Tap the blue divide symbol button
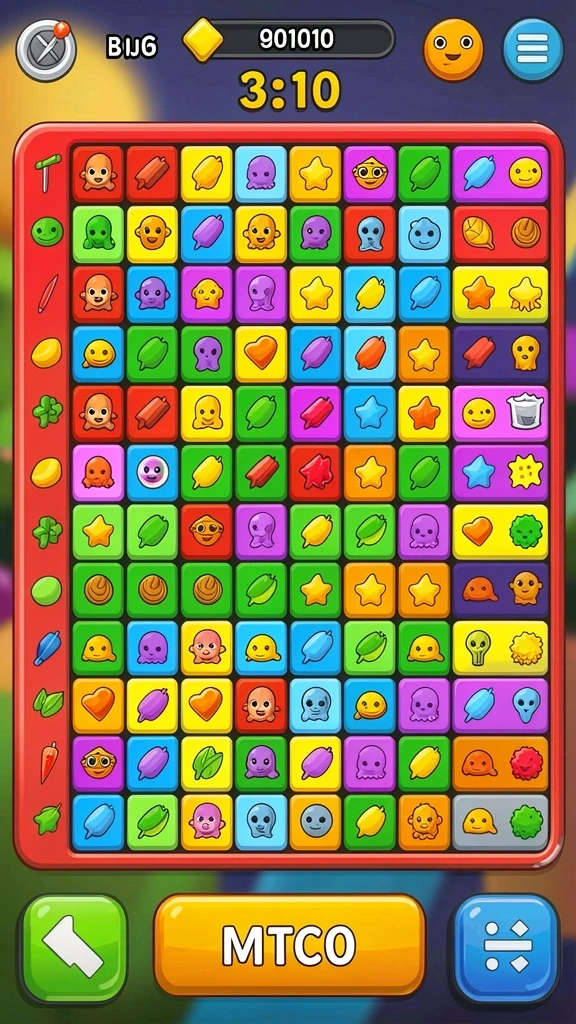Screen dimensions: 576x1024 507,946
